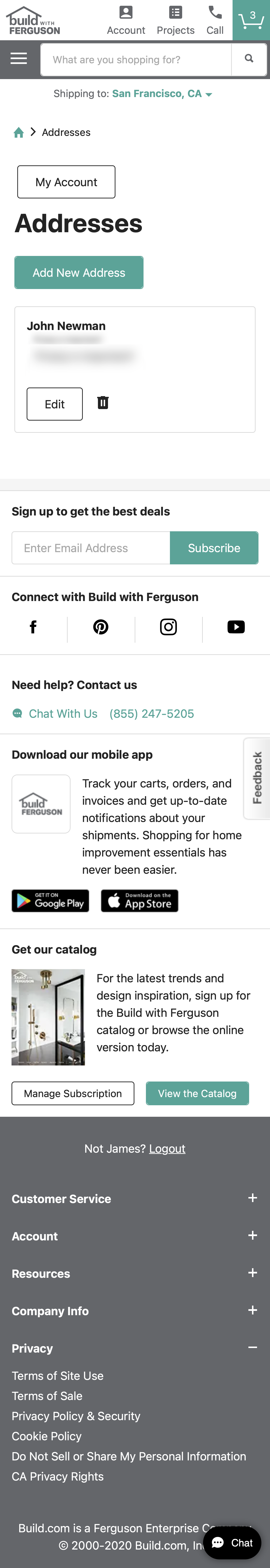270x1568 pixels.
Task: Change shipping location San Francisco, CA
Action: click(162, 94)
